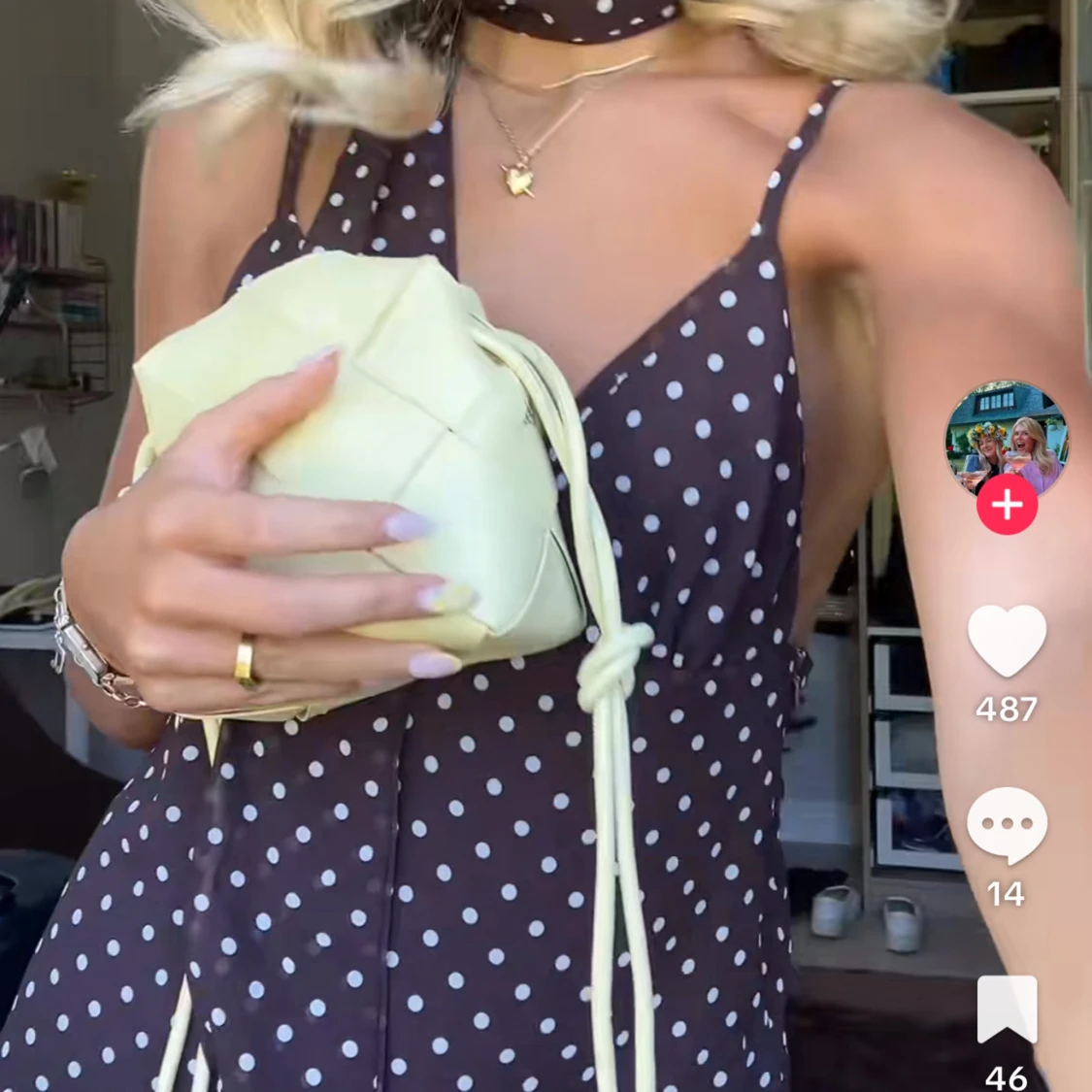Bookmark this video to favorites
1092x1092 pixels.
(1007, 1010)
